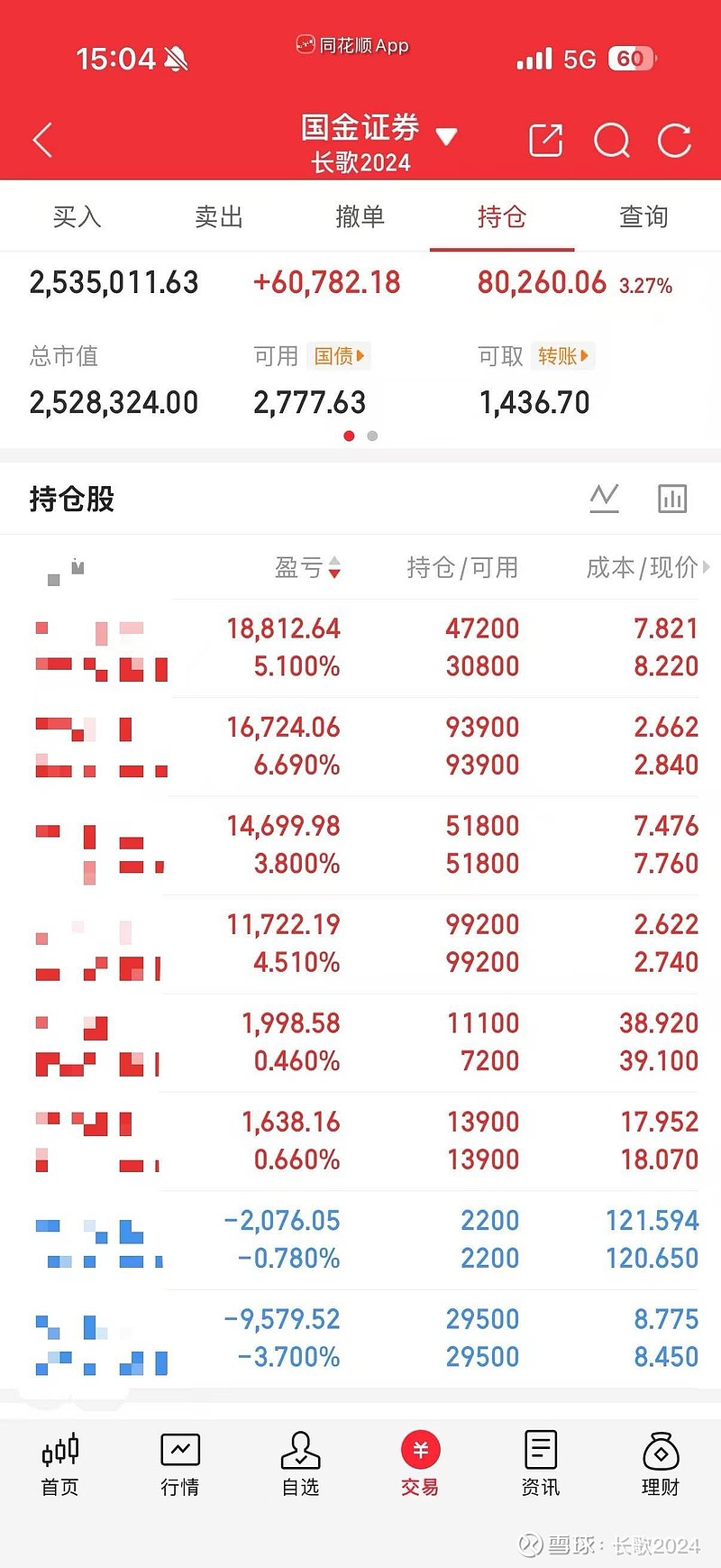Screen dimensions: 721x1568
Task: Refresh account data with the circular arrow icon
Action: tap(673, 141)
